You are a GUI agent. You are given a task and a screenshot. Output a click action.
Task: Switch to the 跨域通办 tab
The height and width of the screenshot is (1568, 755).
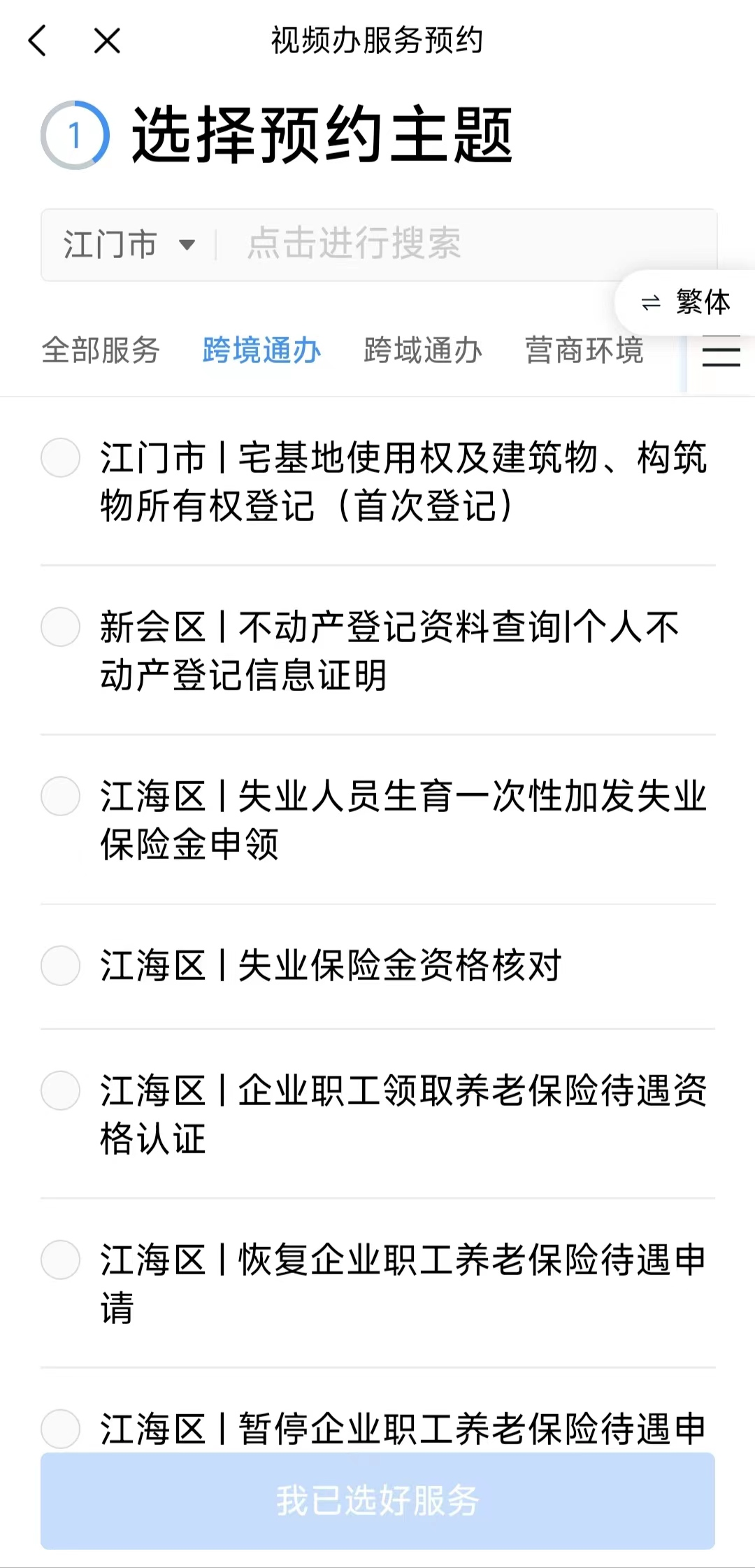tap(423, 350)
